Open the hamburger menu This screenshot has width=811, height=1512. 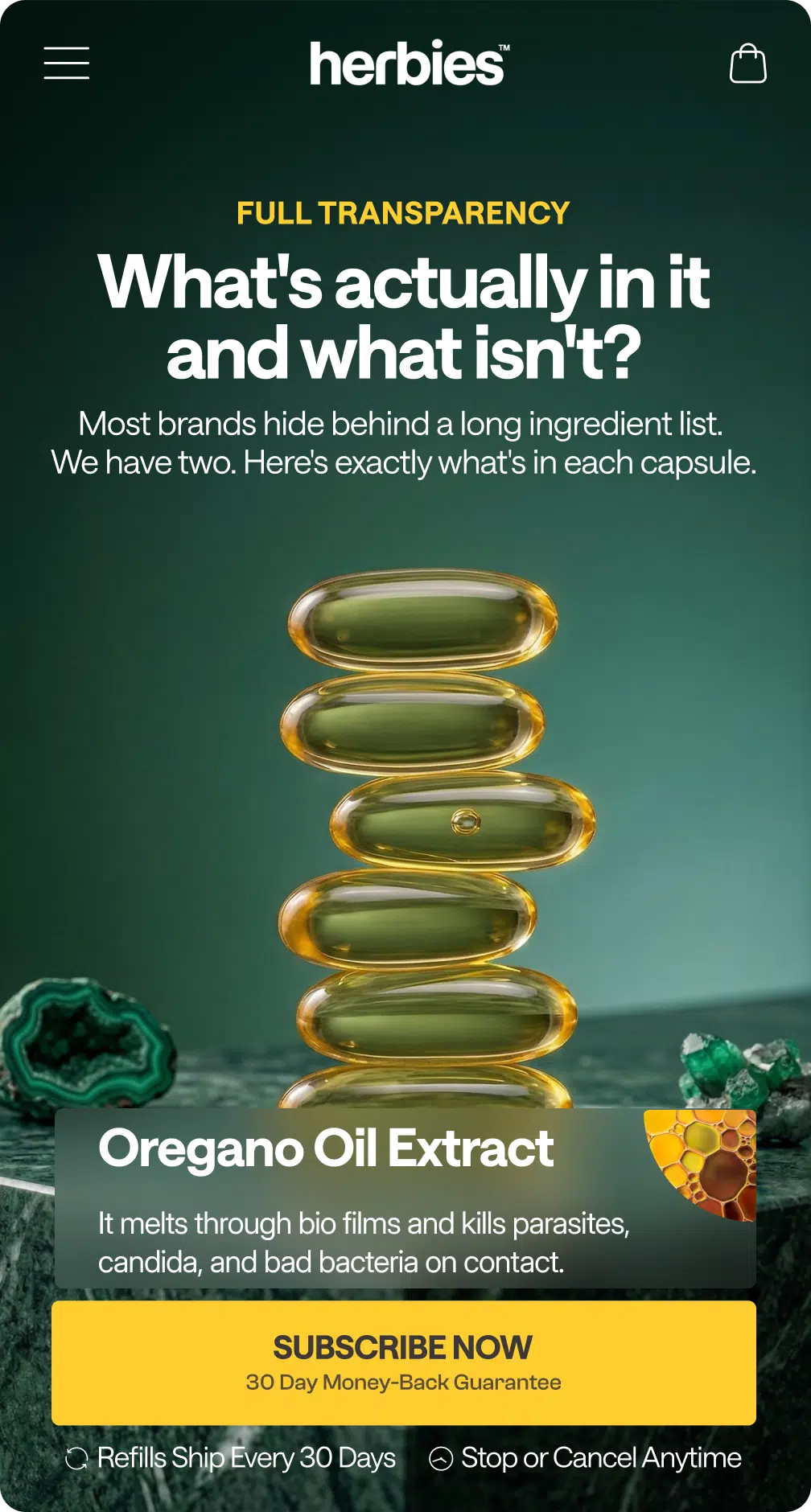tap(66, 63)
